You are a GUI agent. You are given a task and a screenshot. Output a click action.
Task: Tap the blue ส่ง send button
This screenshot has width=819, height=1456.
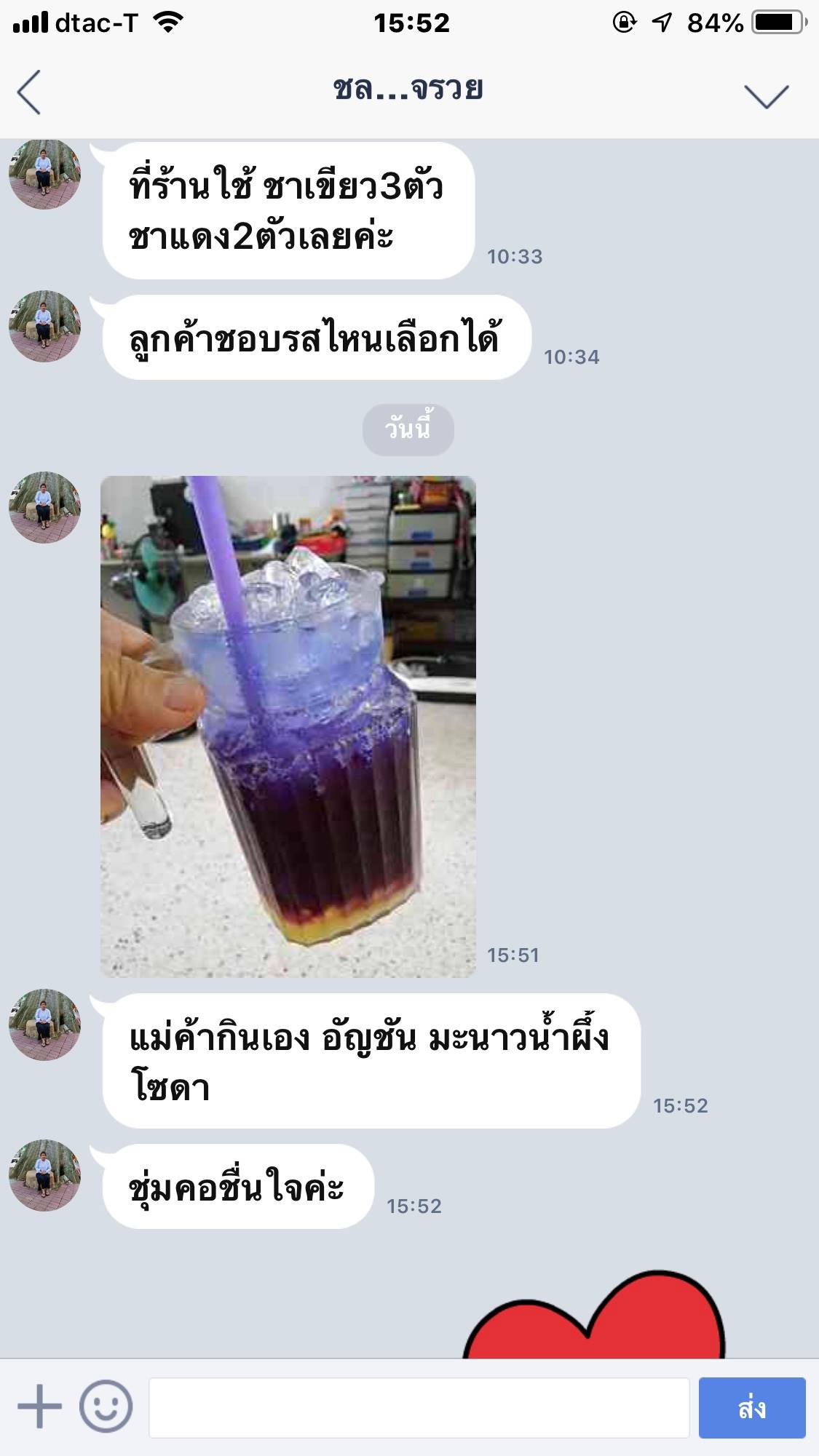pos(752,1407)
